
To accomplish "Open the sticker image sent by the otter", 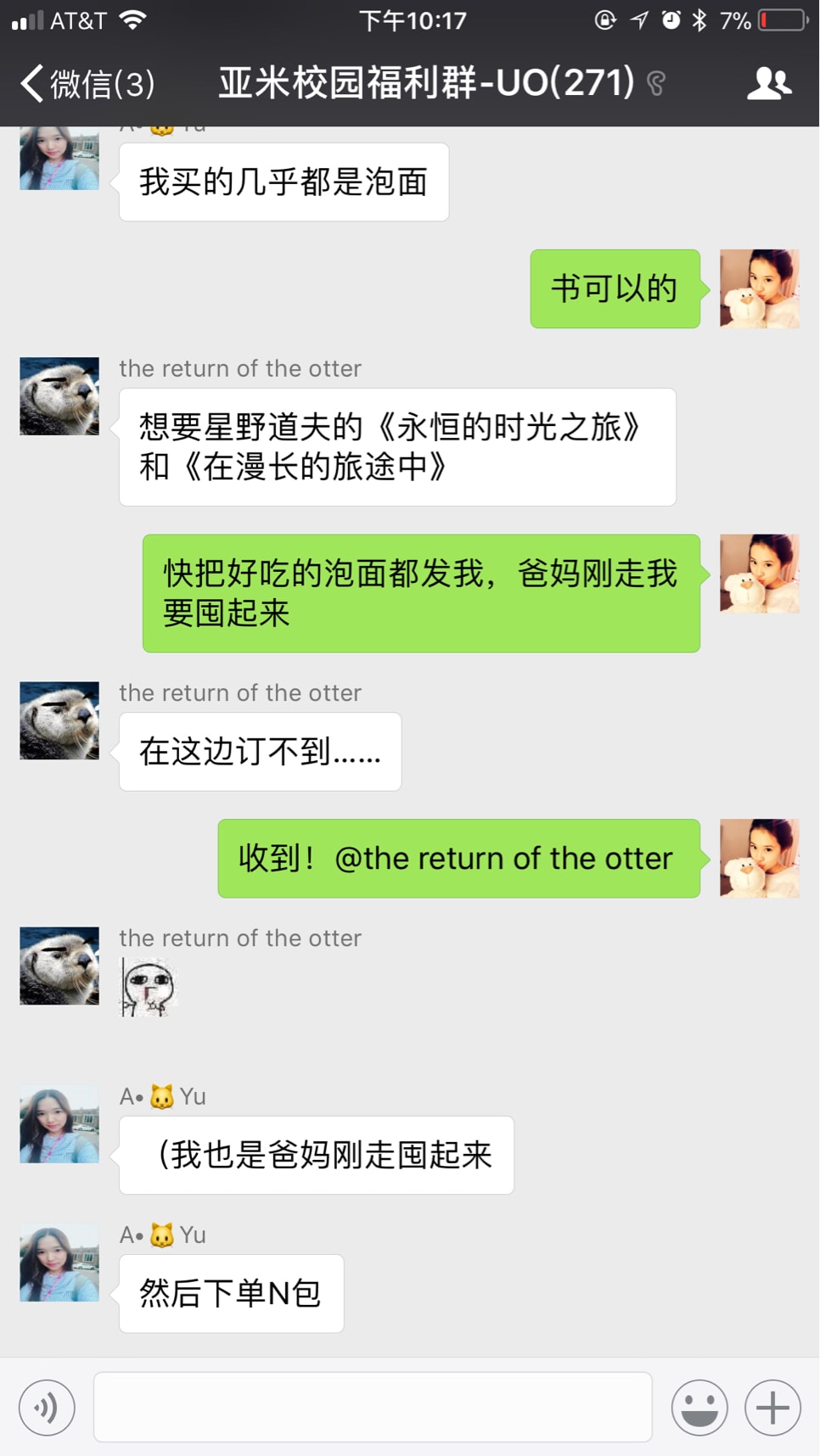I will [149, 988].
